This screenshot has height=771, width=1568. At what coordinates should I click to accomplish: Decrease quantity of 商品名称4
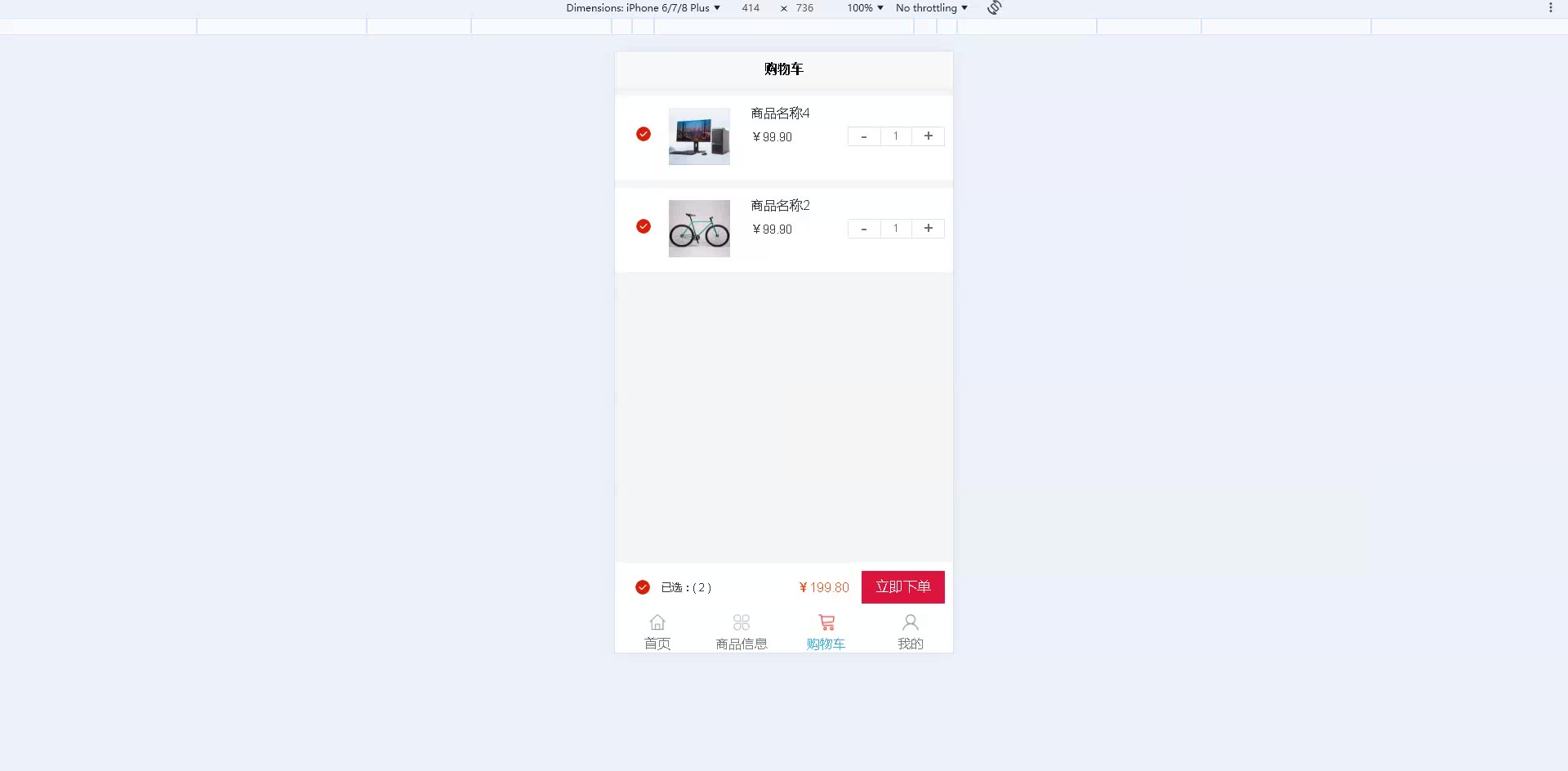click(864, 136)
